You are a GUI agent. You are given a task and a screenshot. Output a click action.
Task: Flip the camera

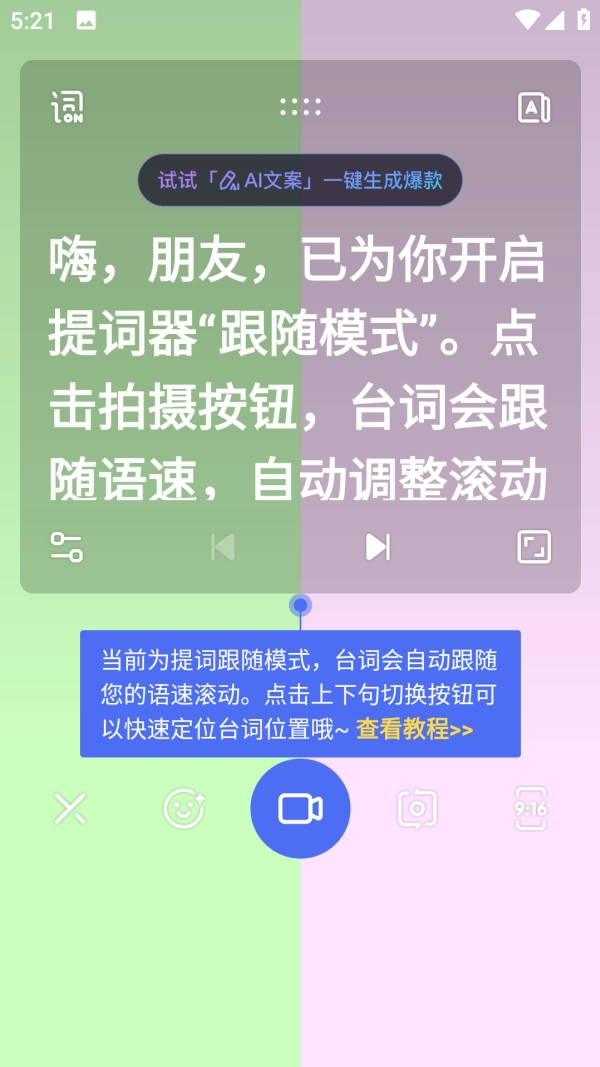(x=417, y=808)
